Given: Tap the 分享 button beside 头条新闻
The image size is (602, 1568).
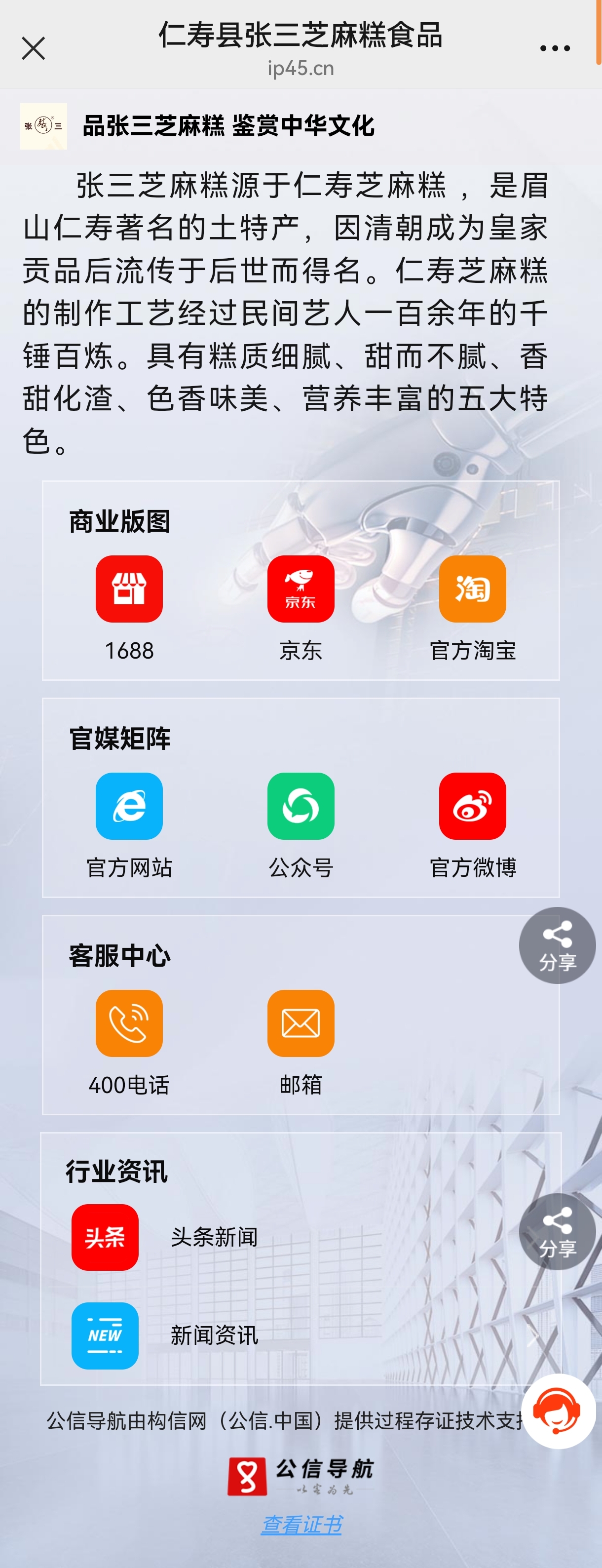Looking at the screenshot, I should (557, 1231).
